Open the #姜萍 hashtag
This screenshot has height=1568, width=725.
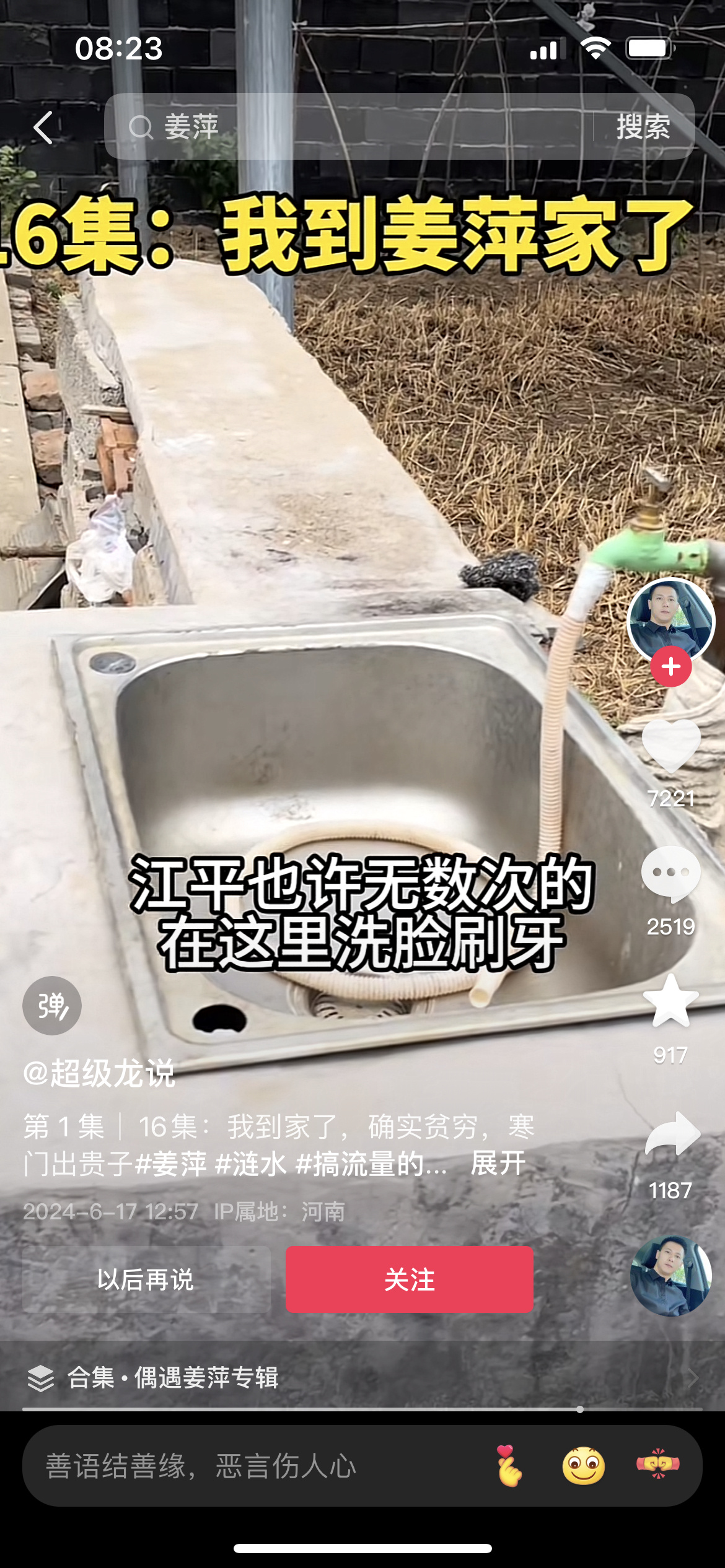coord(171,1164)
